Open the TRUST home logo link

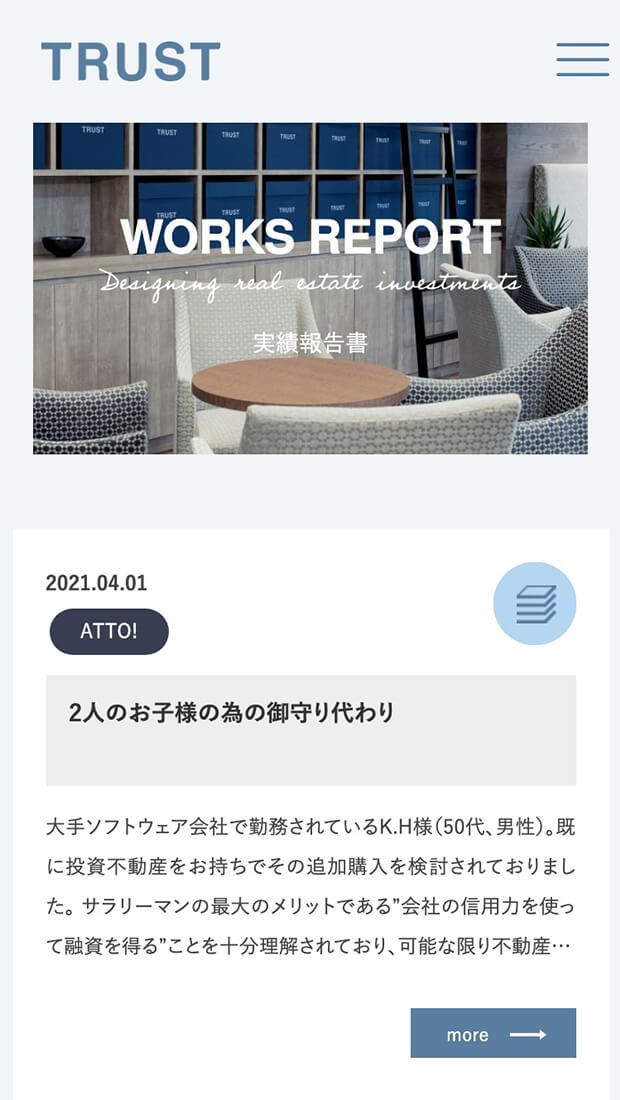click(131, 62)
